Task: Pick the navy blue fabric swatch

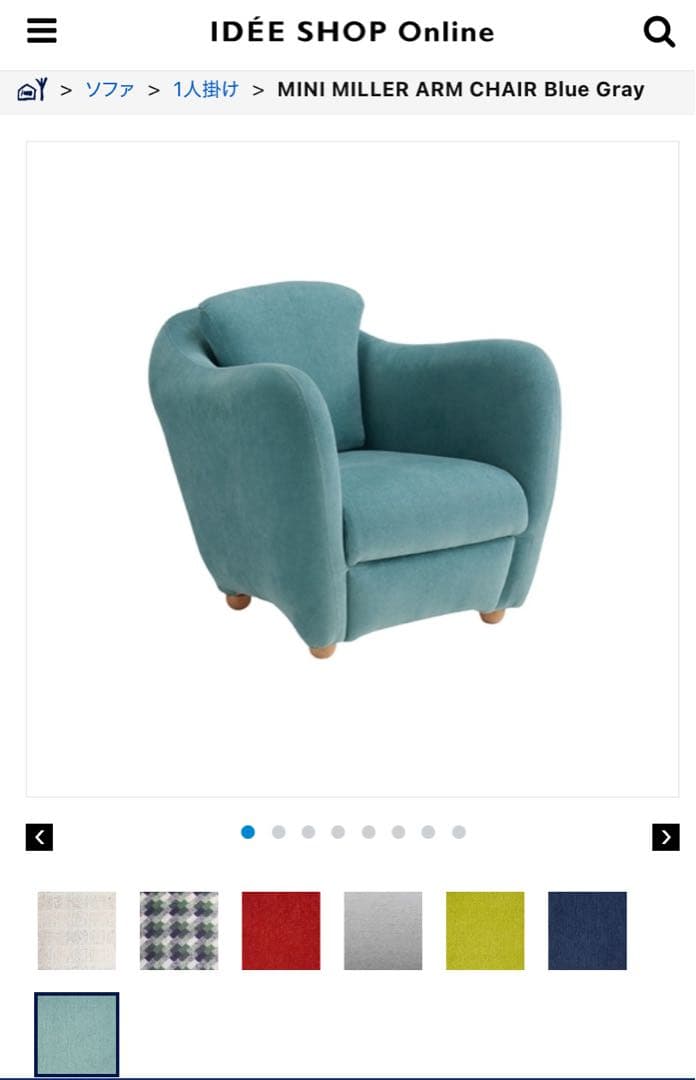Action: [x=587, y=931]
